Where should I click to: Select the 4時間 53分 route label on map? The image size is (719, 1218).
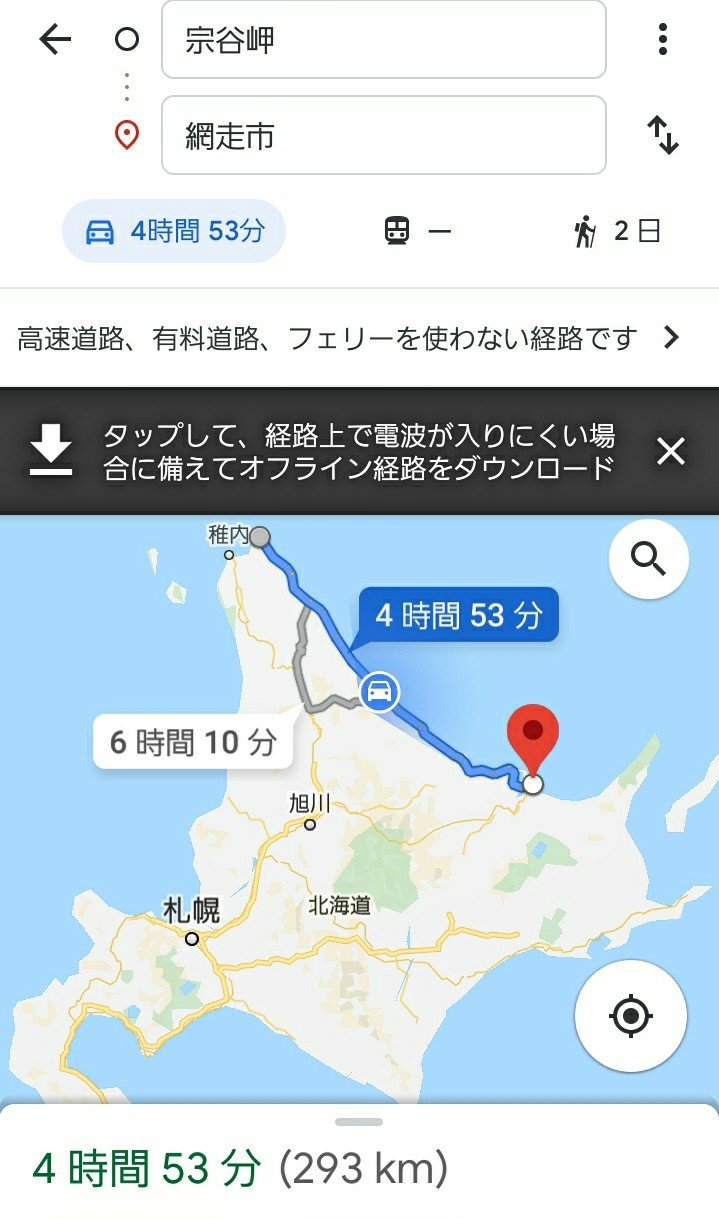[458, 614]
